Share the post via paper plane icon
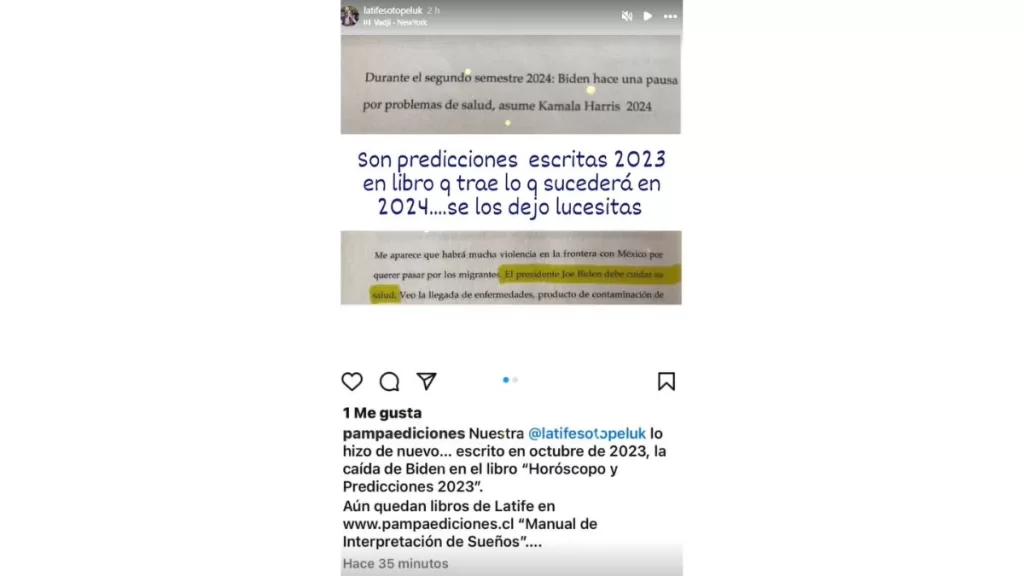 click(x=426, y=381)
